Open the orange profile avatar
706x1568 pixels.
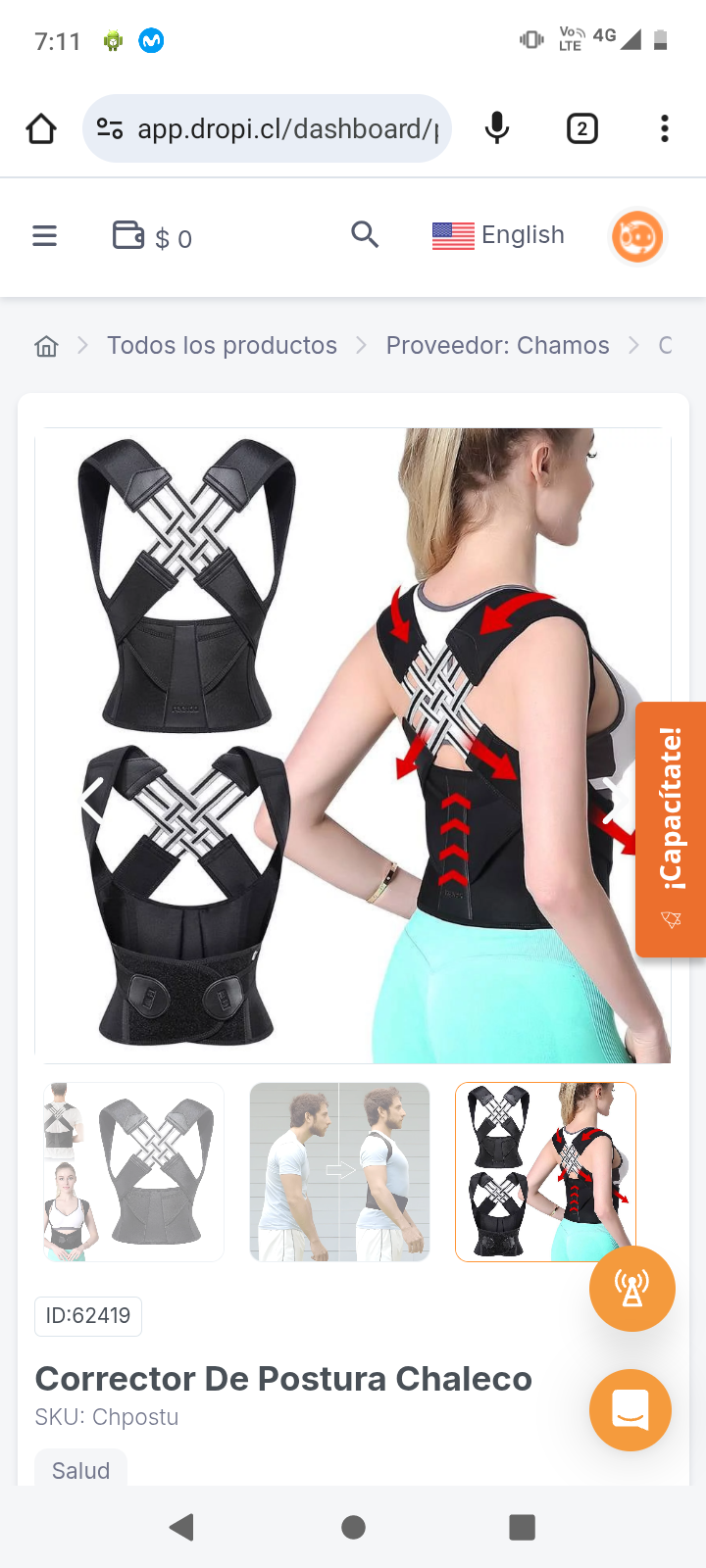637,236
